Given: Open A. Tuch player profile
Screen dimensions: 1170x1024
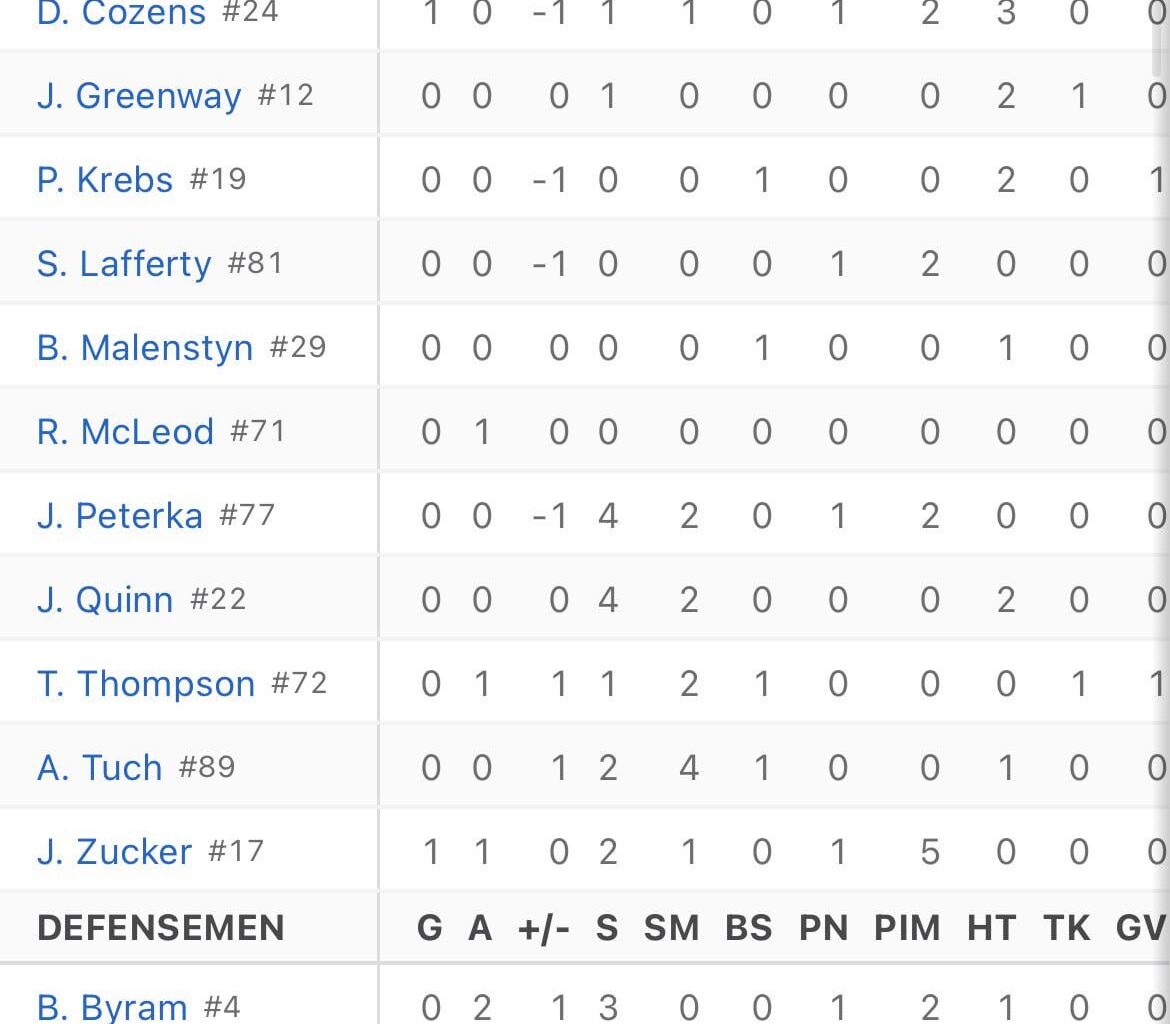Looking at the screenshot, I should [x=100, y=768].
